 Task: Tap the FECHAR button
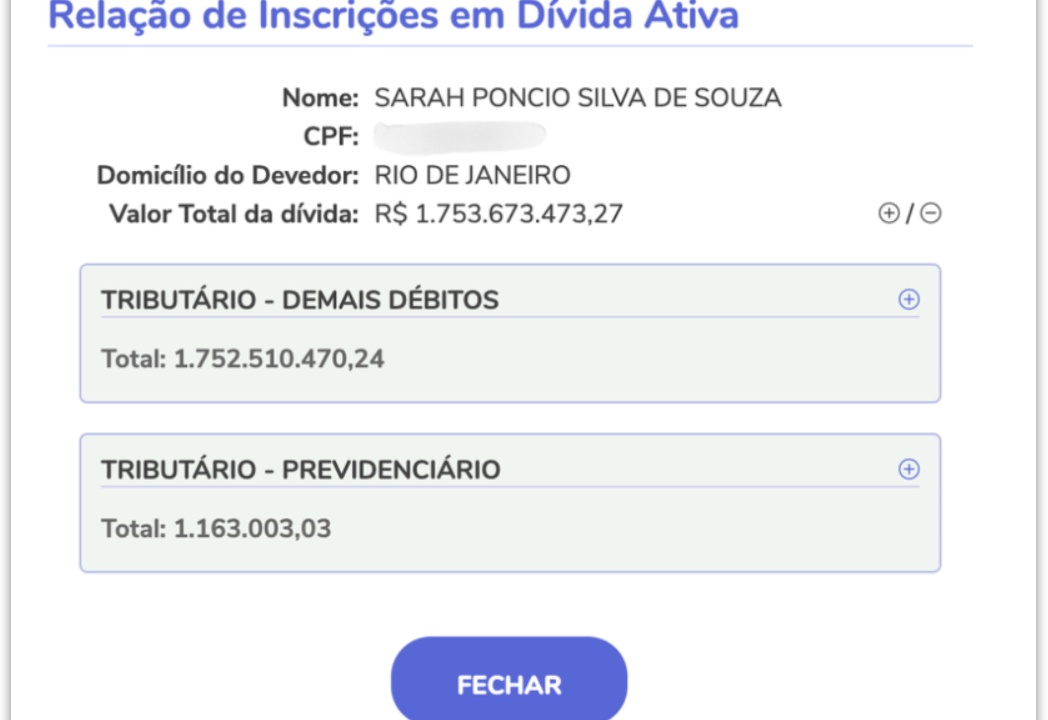click(509, 684)
